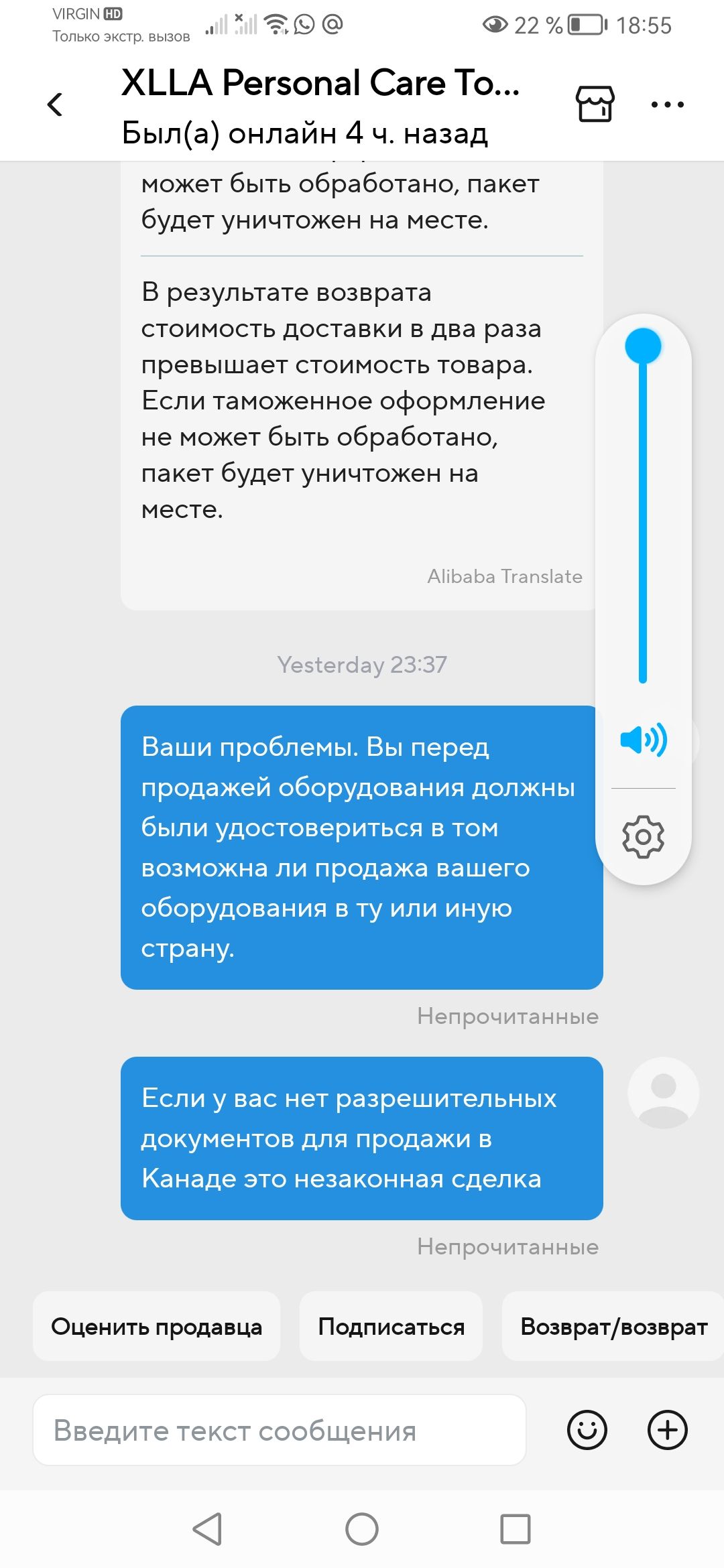Tap Оценить продавца chip
The height and width of the screenshot is (1568, 724).
(156, 1327)
